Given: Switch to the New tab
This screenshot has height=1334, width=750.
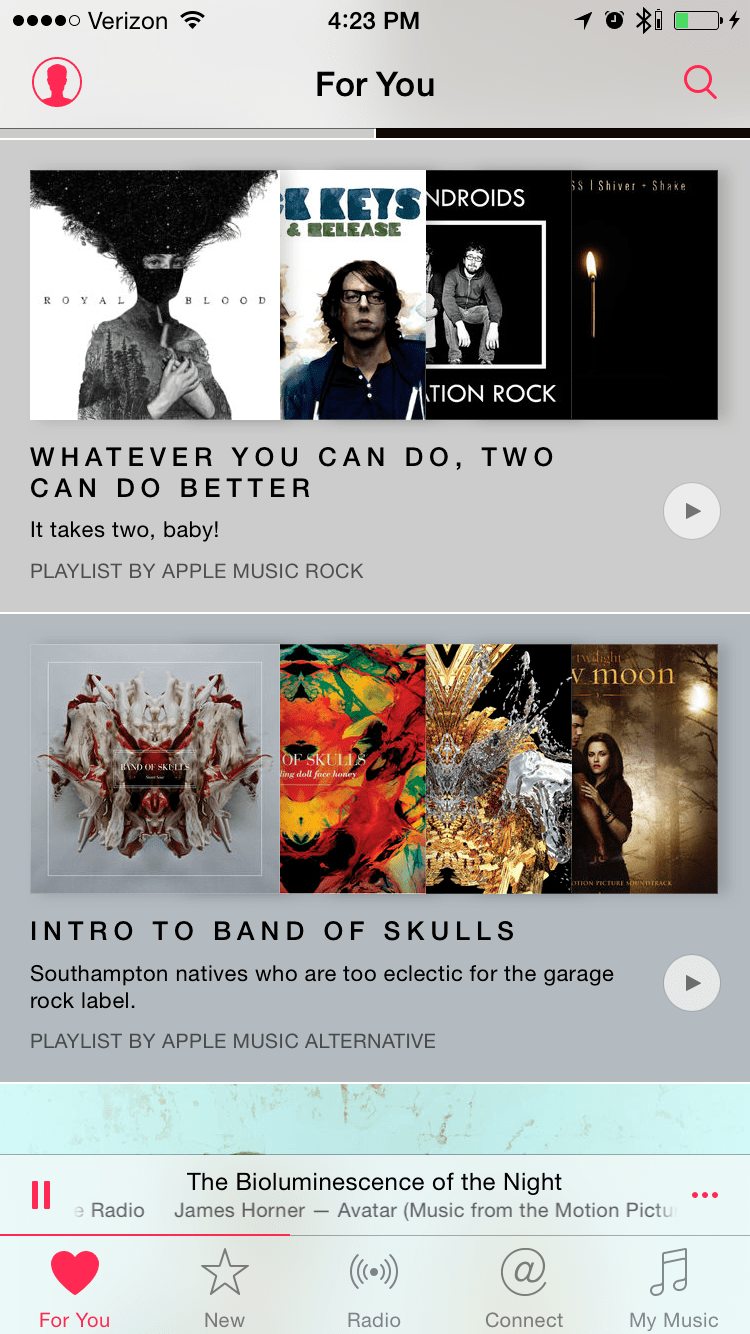Looking at the screenshot, I should [x=225, y=1290].
